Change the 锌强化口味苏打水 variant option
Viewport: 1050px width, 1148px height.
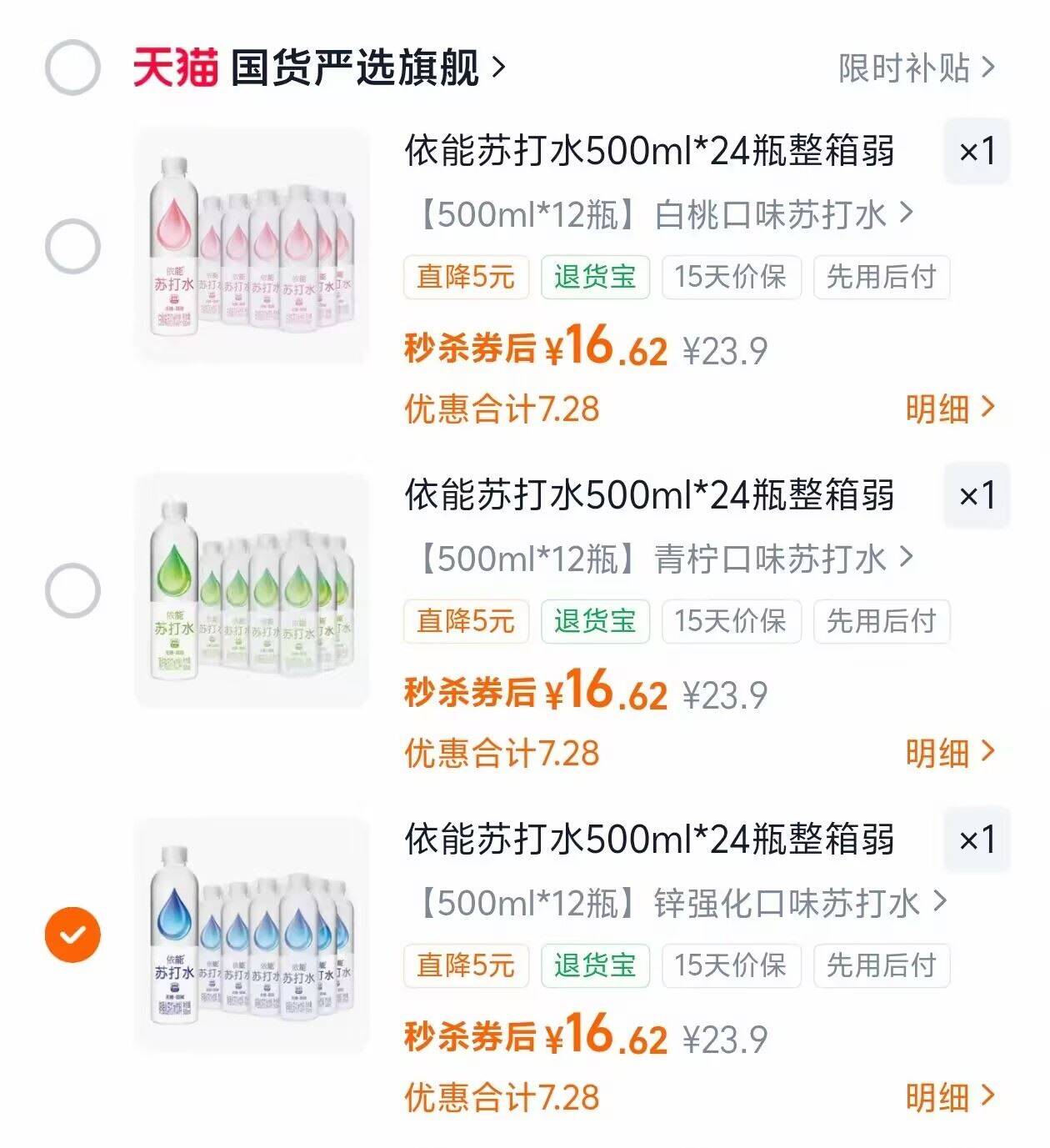[x=680, y=903]
